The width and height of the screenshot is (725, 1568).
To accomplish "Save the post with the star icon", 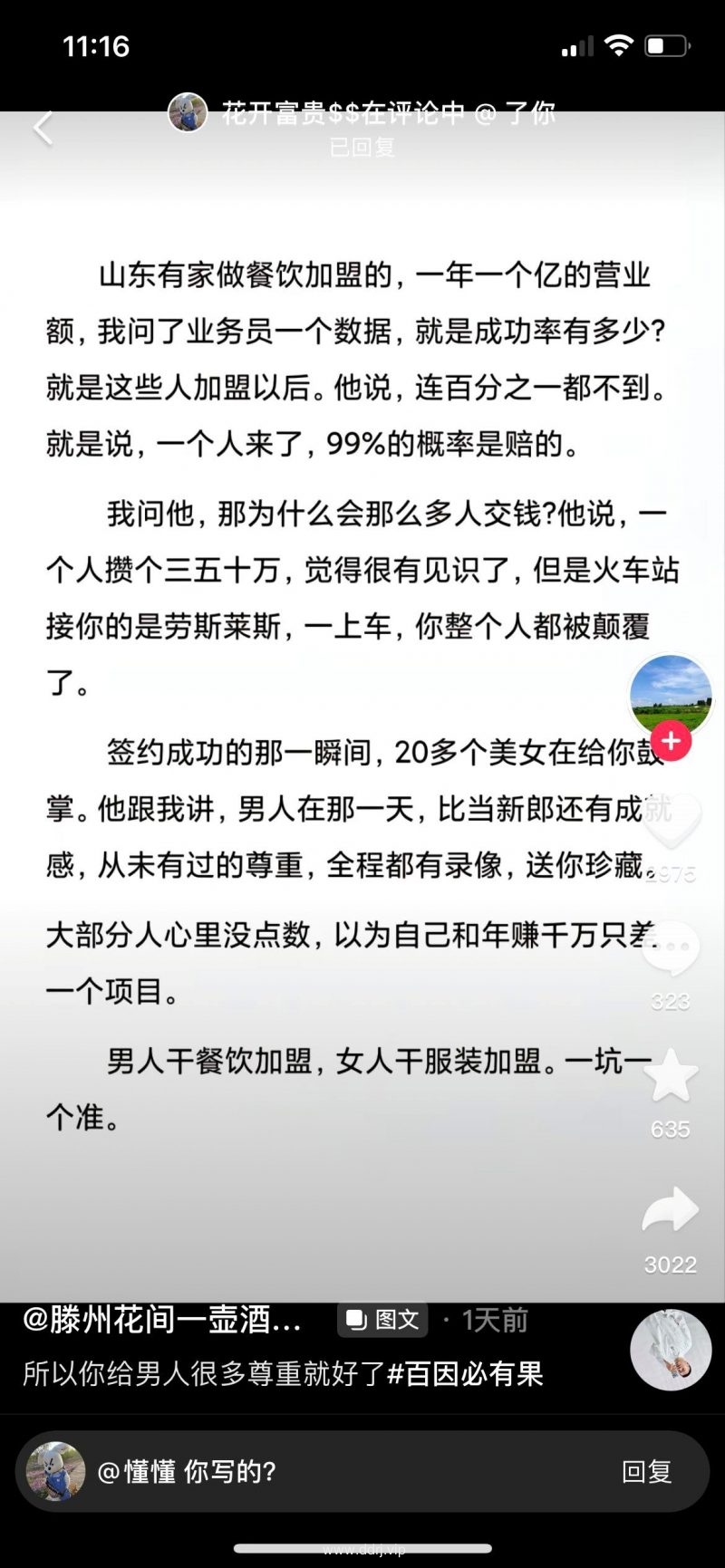I will click(x=671, y=1076).
